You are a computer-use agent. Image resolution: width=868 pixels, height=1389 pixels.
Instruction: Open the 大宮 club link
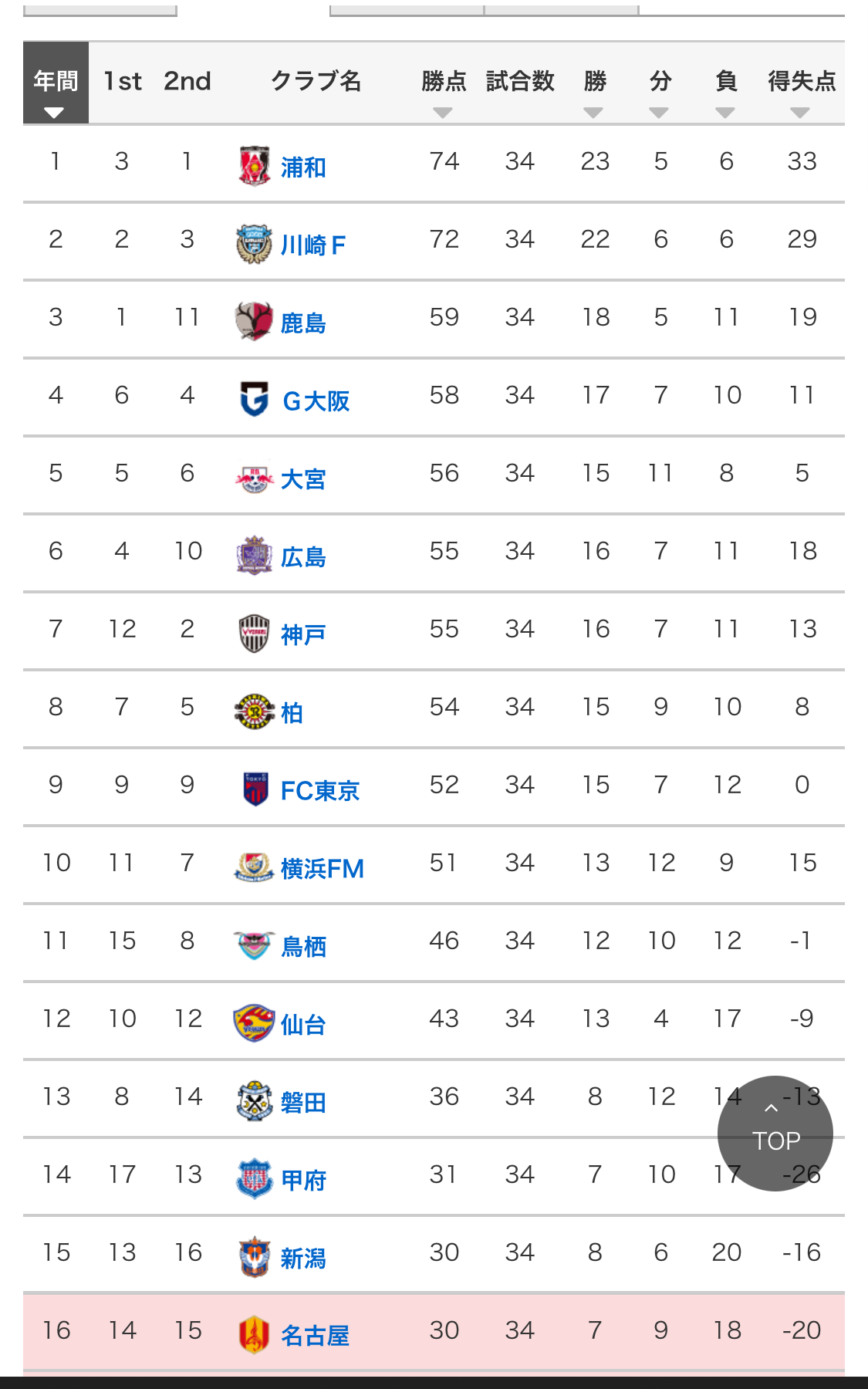tap(302, 478)
